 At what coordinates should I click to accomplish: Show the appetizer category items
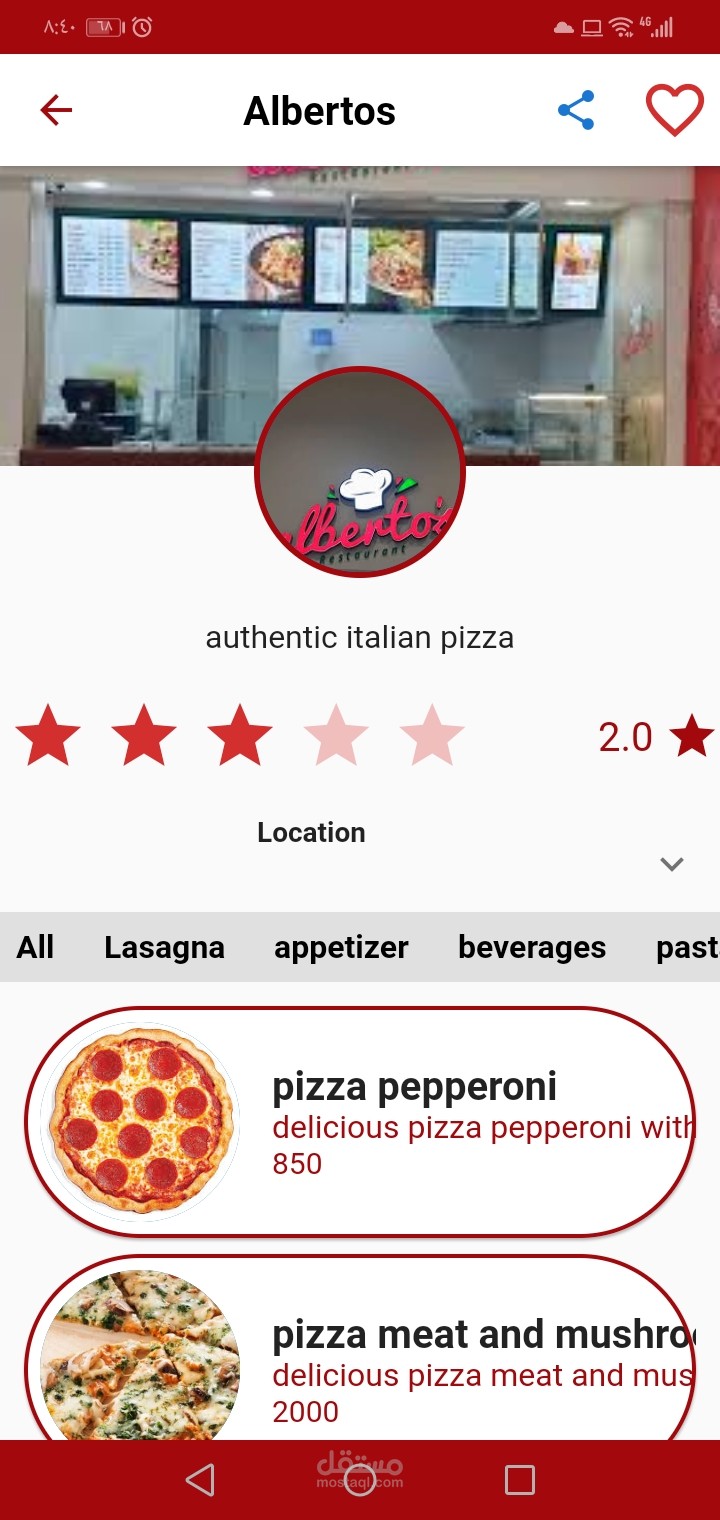click(341, 947)
